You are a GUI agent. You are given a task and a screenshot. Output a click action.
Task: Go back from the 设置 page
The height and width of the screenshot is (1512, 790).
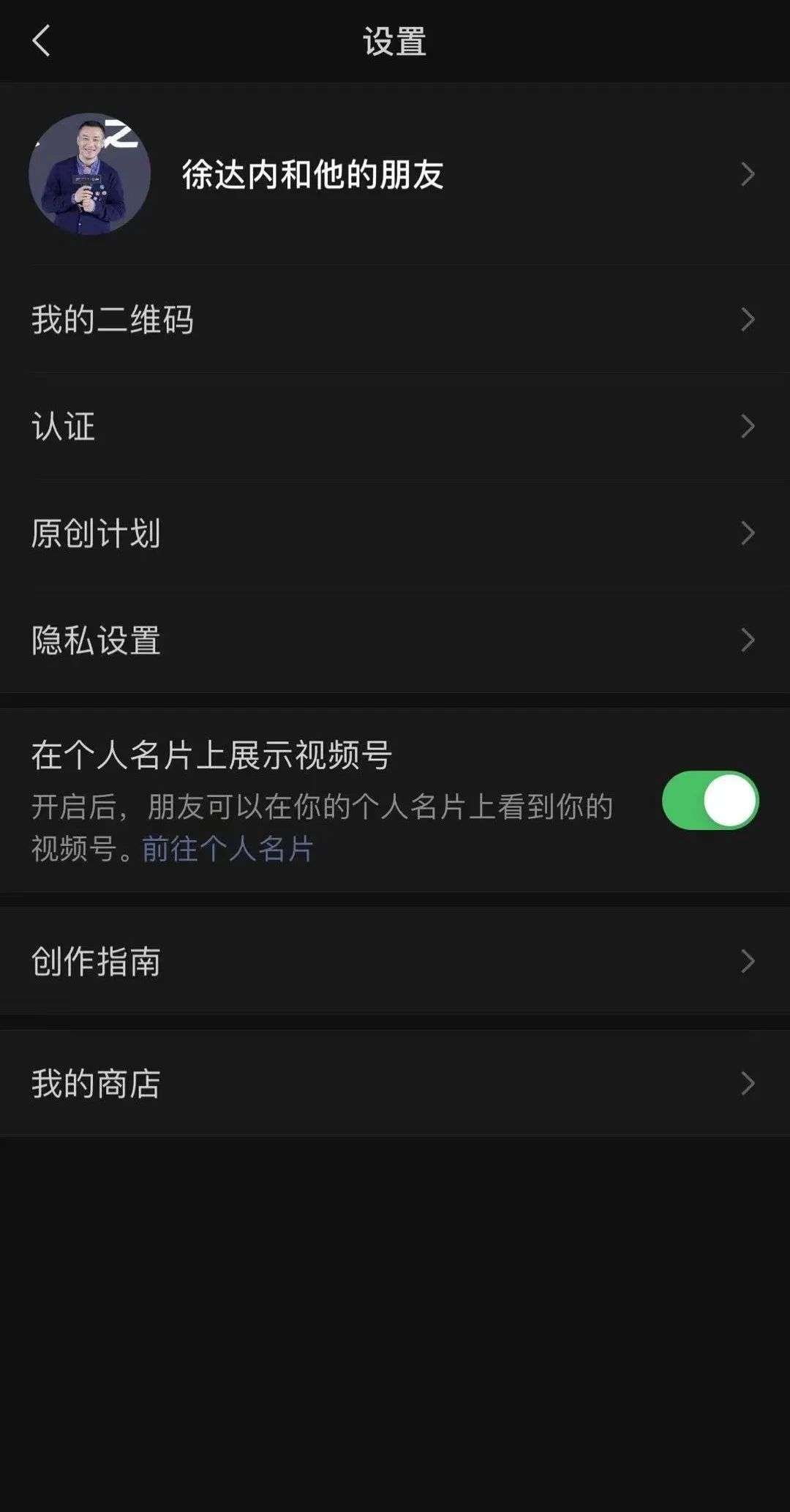pos(42,41)
